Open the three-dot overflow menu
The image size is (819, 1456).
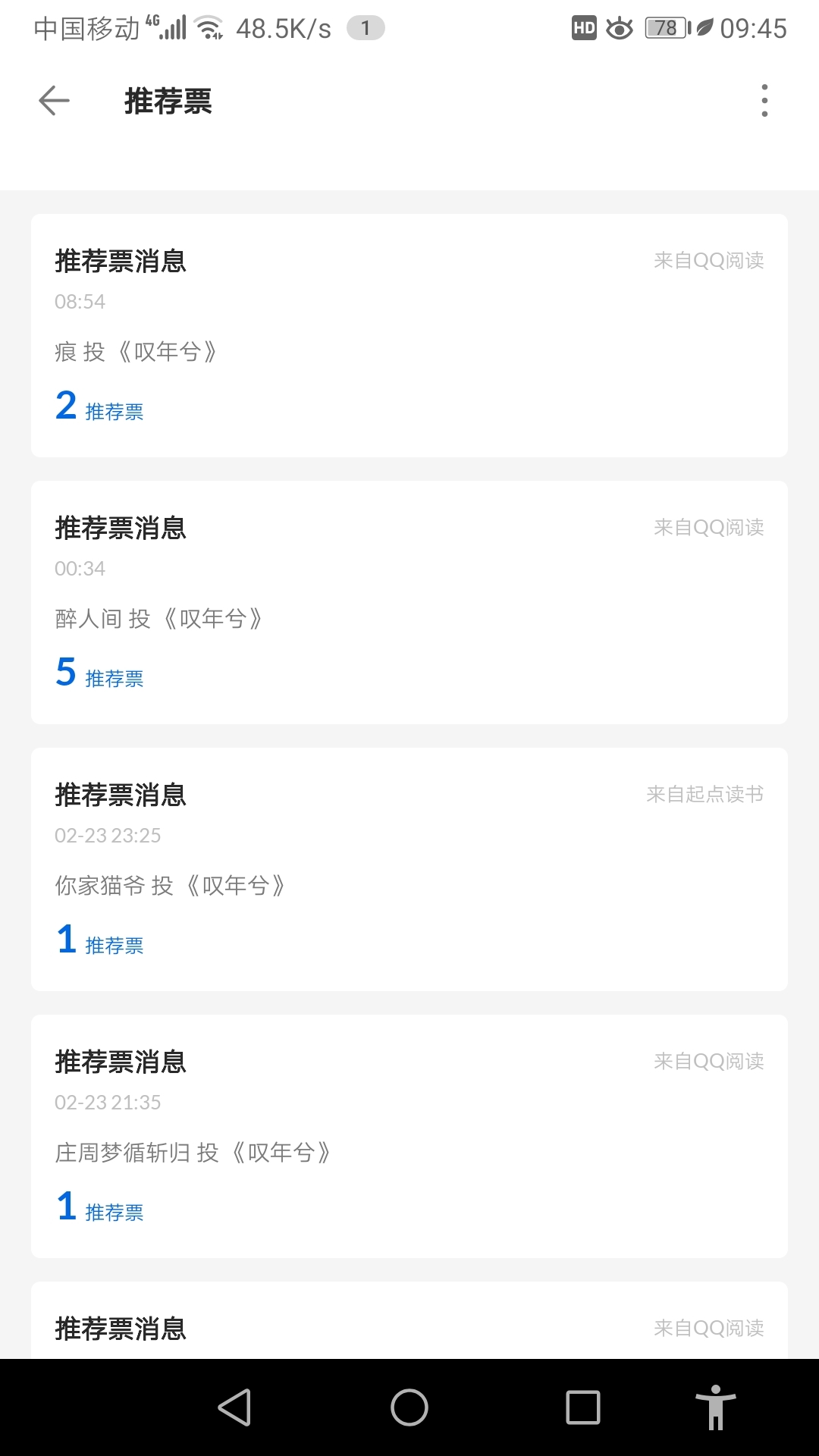pos(764,101)
